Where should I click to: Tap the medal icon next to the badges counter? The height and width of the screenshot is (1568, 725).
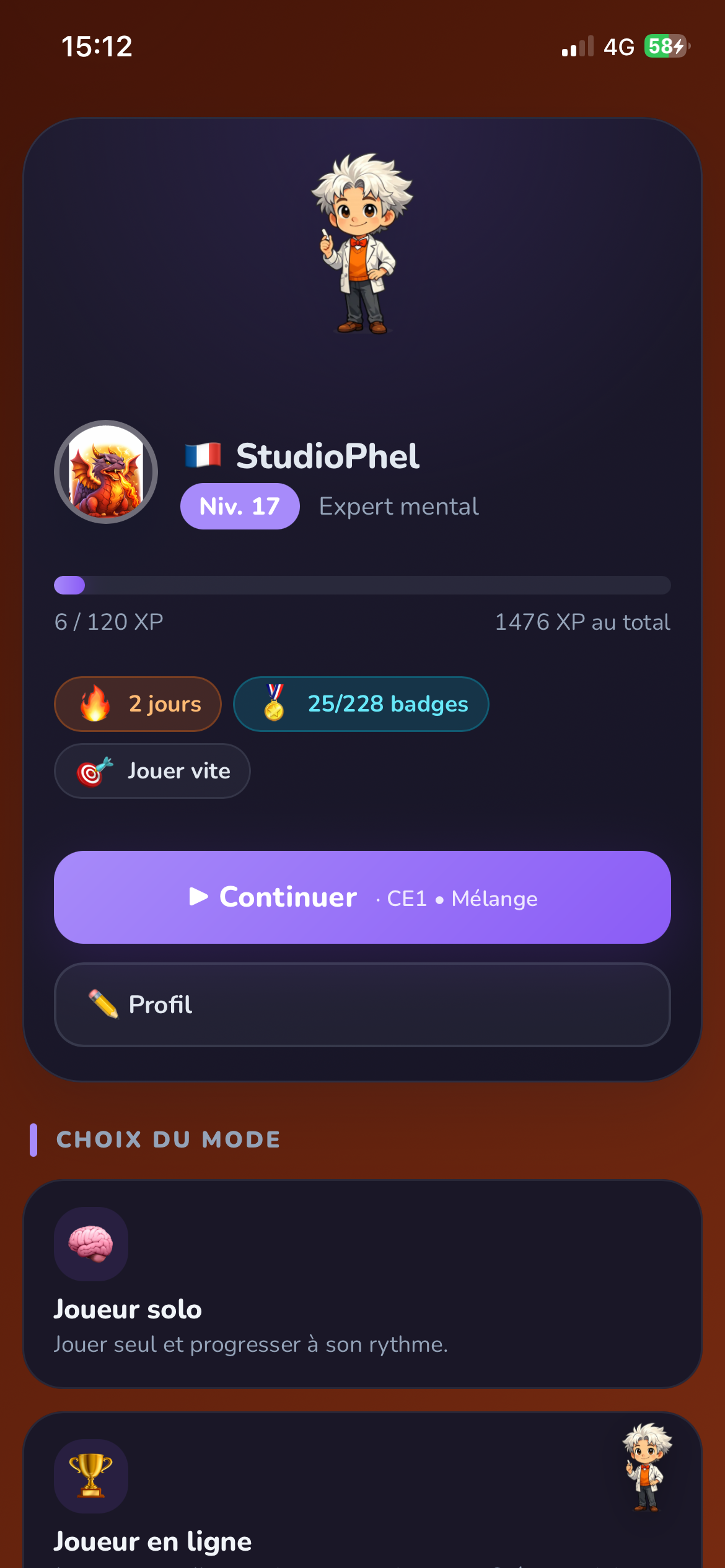point(273,703)
